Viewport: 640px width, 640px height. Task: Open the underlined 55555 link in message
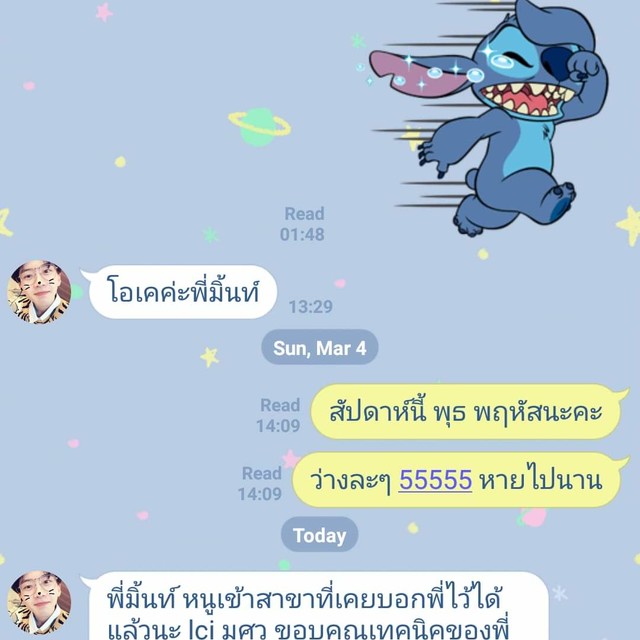tap(435, 480)
